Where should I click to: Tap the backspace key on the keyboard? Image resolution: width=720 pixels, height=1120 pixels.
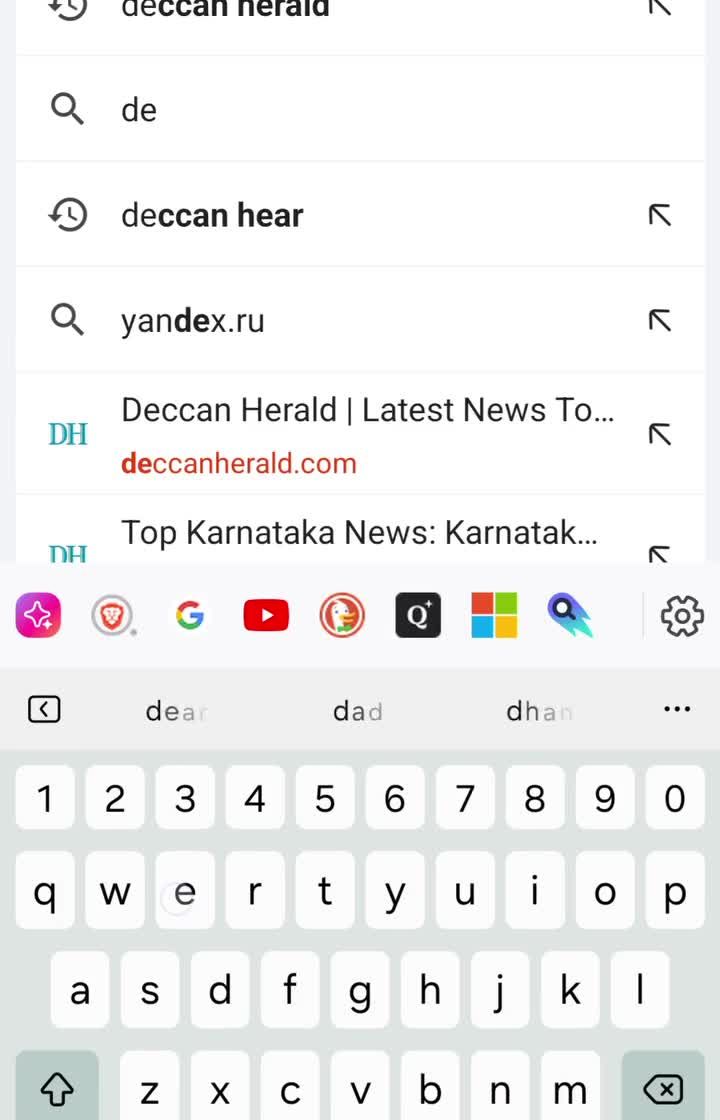tap(662, 1088)
